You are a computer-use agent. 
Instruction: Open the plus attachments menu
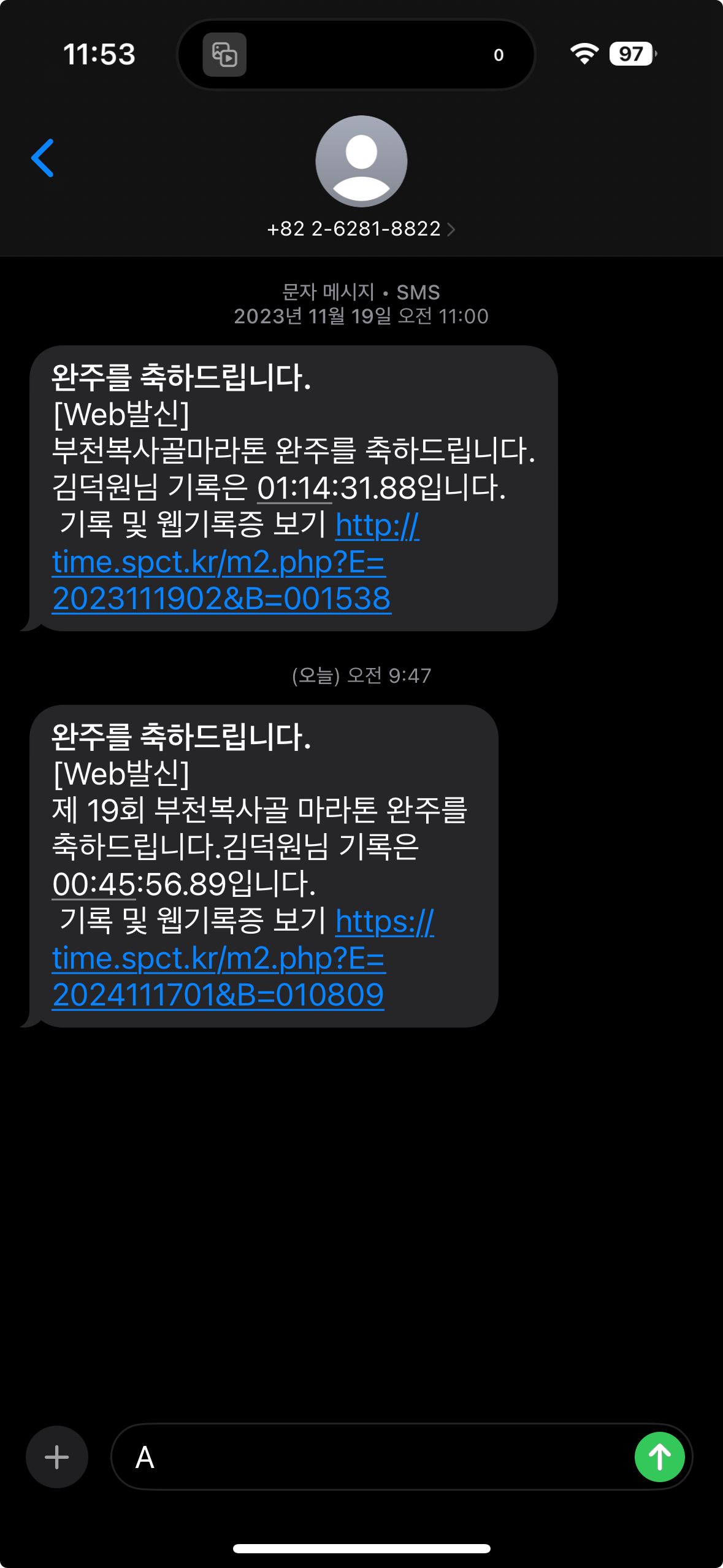tap(57, 1457)
